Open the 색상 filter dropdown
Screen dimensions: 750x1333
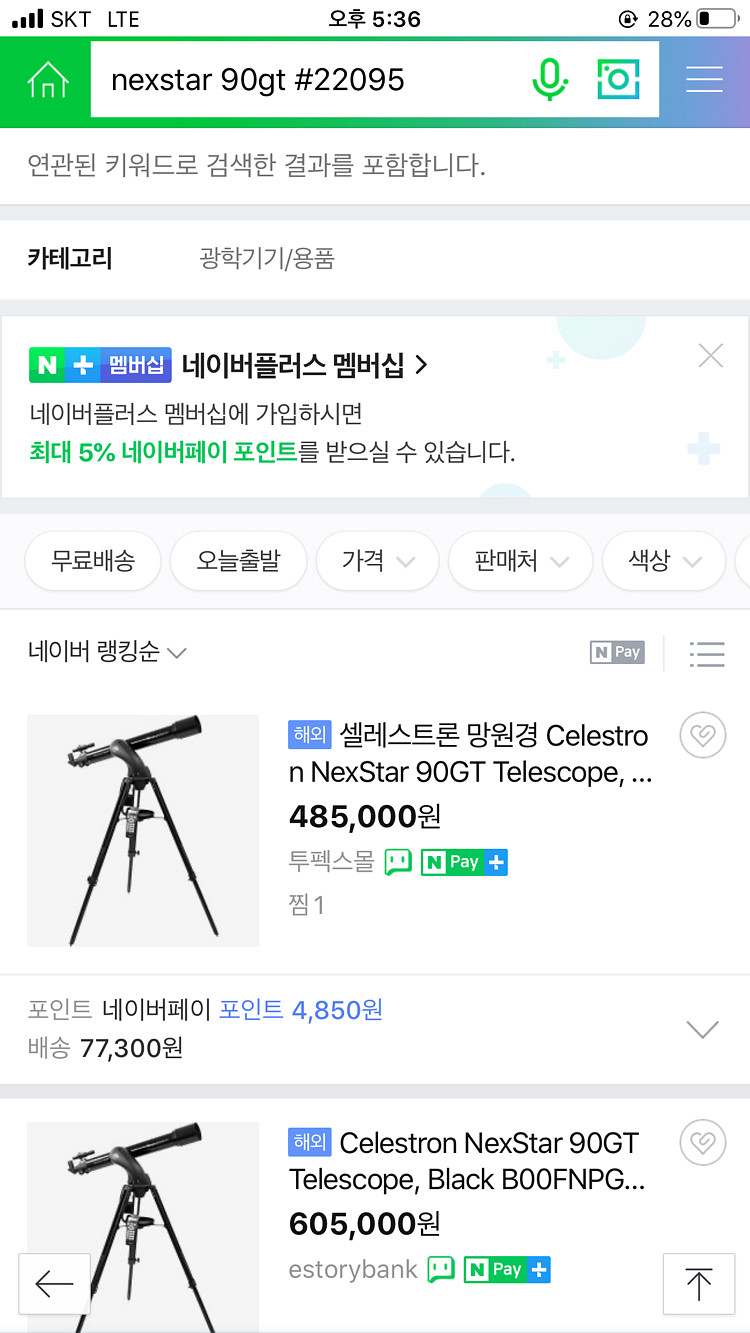click(663, 561)
